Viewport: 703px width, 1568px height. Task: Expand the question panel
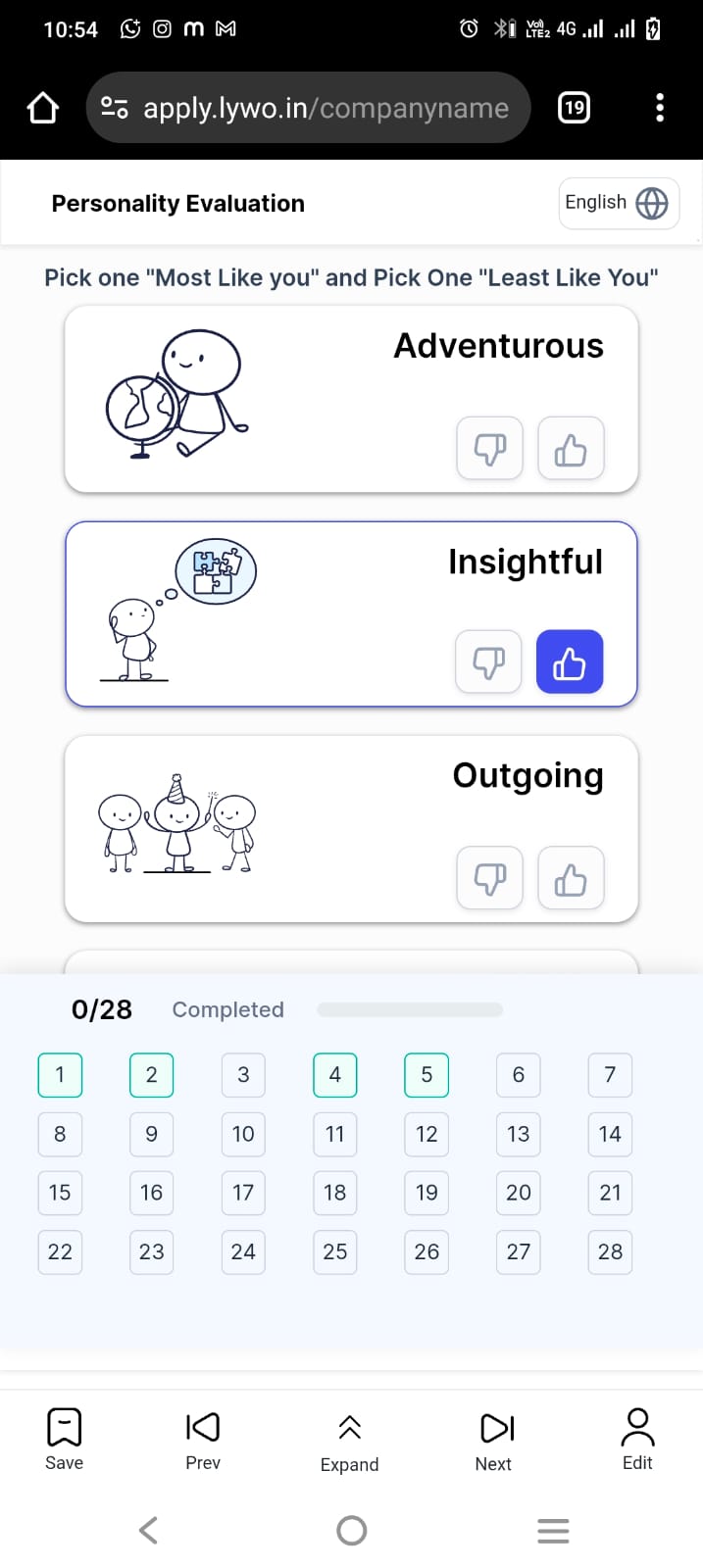(x=349, y=1443)
